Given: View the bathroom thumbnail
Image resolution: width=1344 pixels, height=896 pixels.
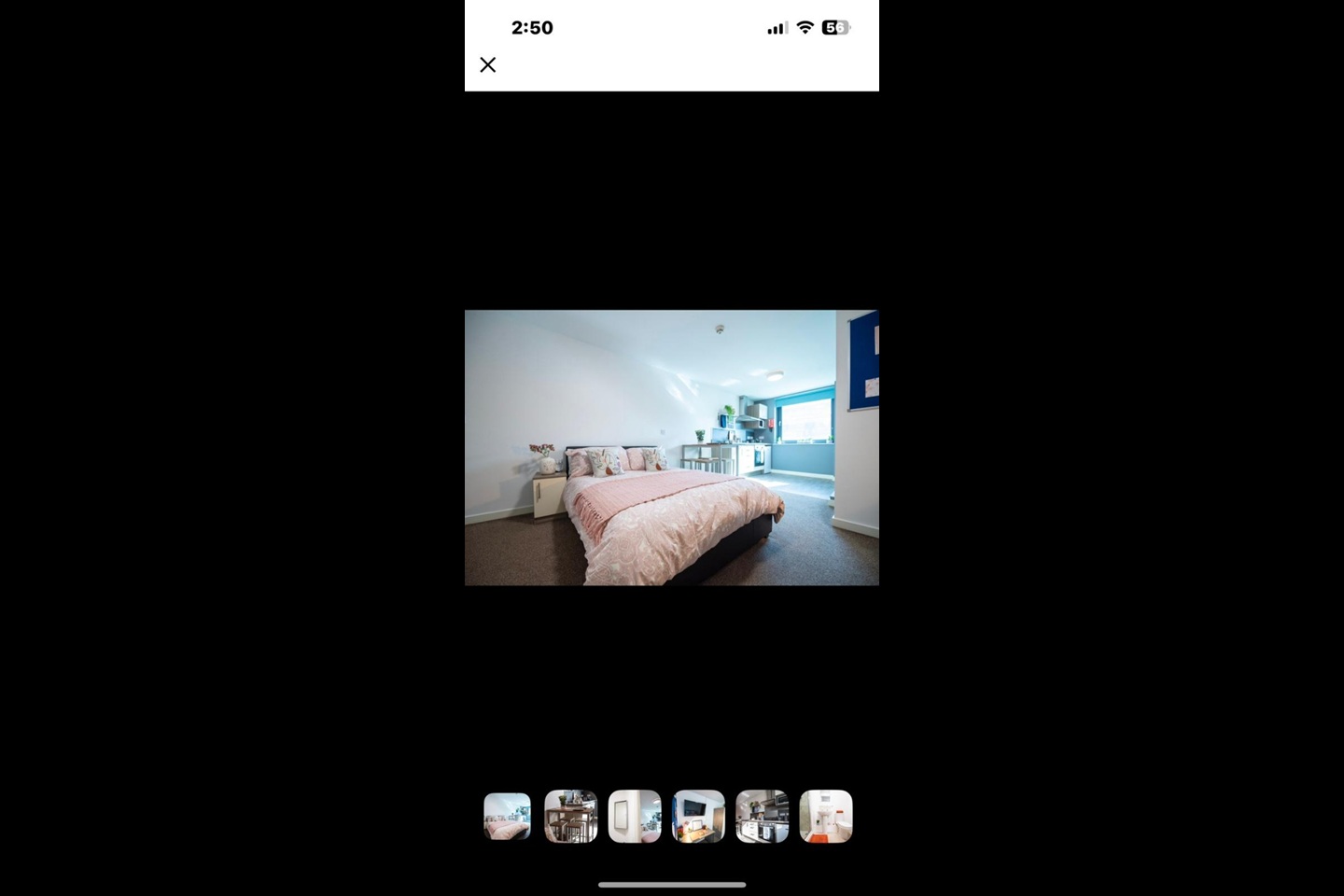Looking at the screenshot, I should click(826, 817).
